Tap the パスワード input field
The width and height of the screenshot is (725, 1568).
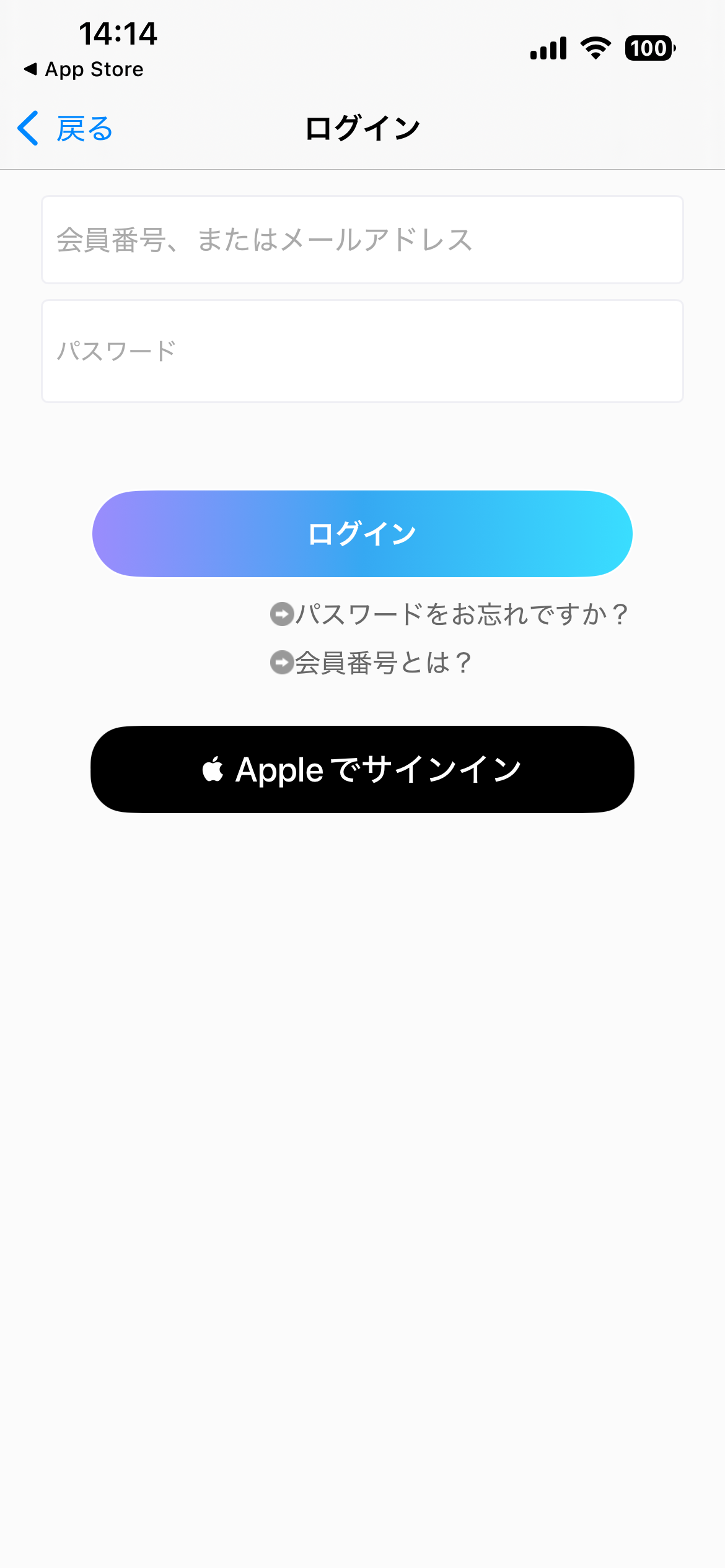click(362, 350)
